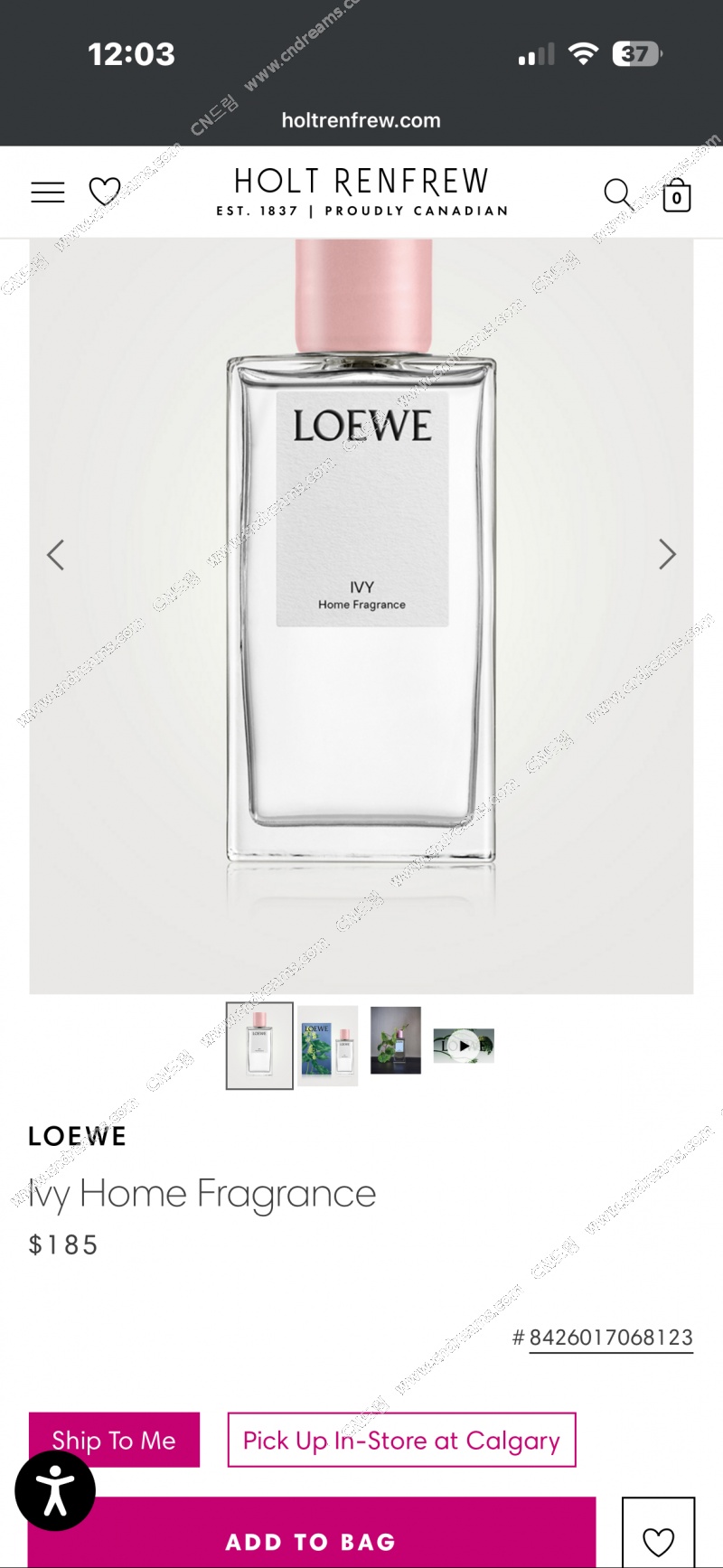
Task: Show the previous product image
Action: coord(56,554)
